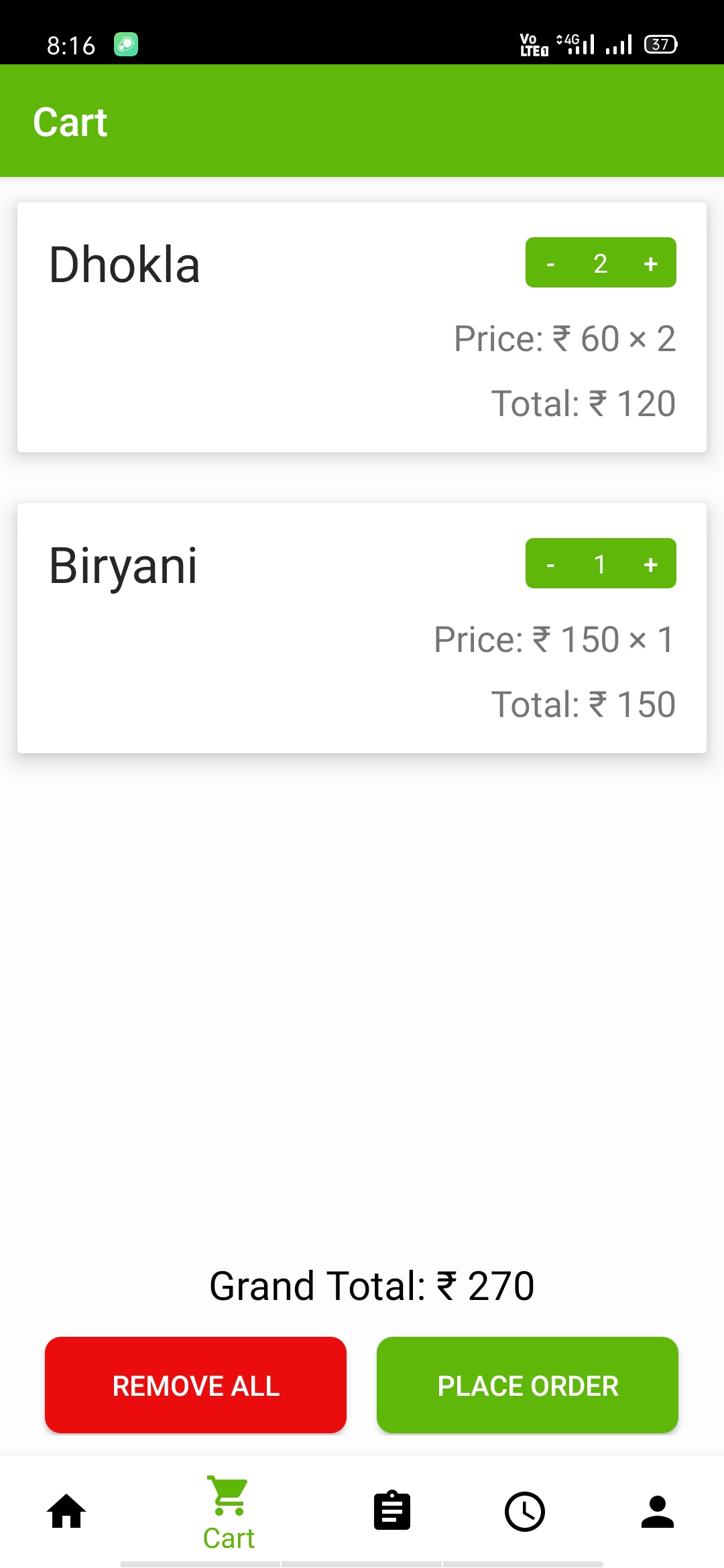The width and height of the screenshot is (724, 1568).
Task: Tap the clock time in status bar
Action: tap(69, 44)
